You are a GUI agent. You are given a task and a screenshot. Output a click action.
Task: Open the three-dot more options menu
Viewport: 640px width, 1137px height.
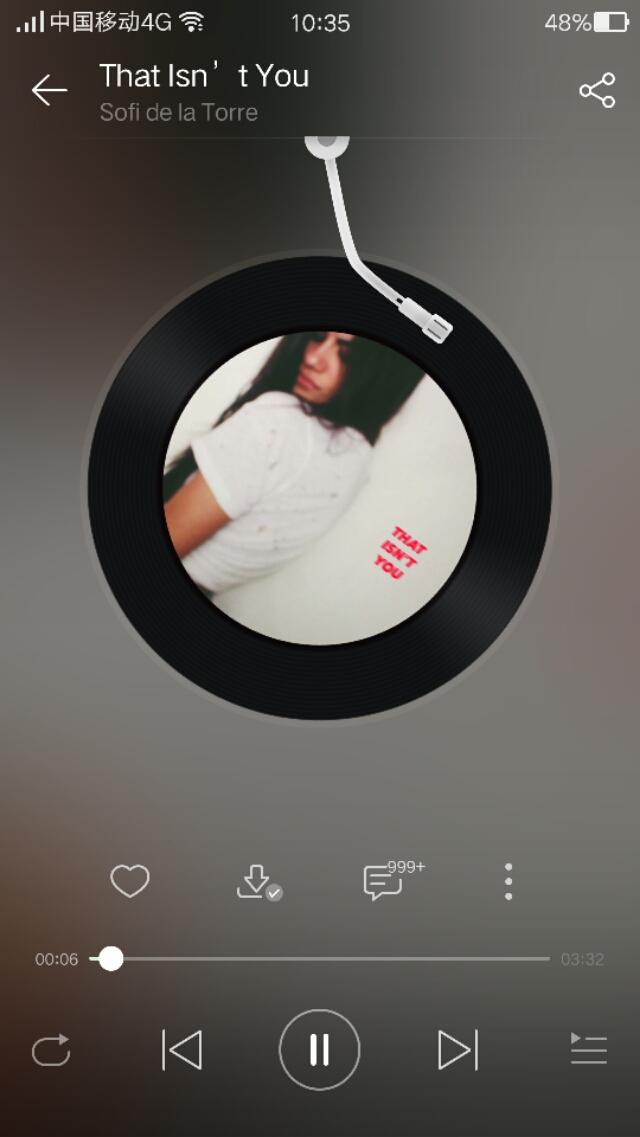(509, 882)
